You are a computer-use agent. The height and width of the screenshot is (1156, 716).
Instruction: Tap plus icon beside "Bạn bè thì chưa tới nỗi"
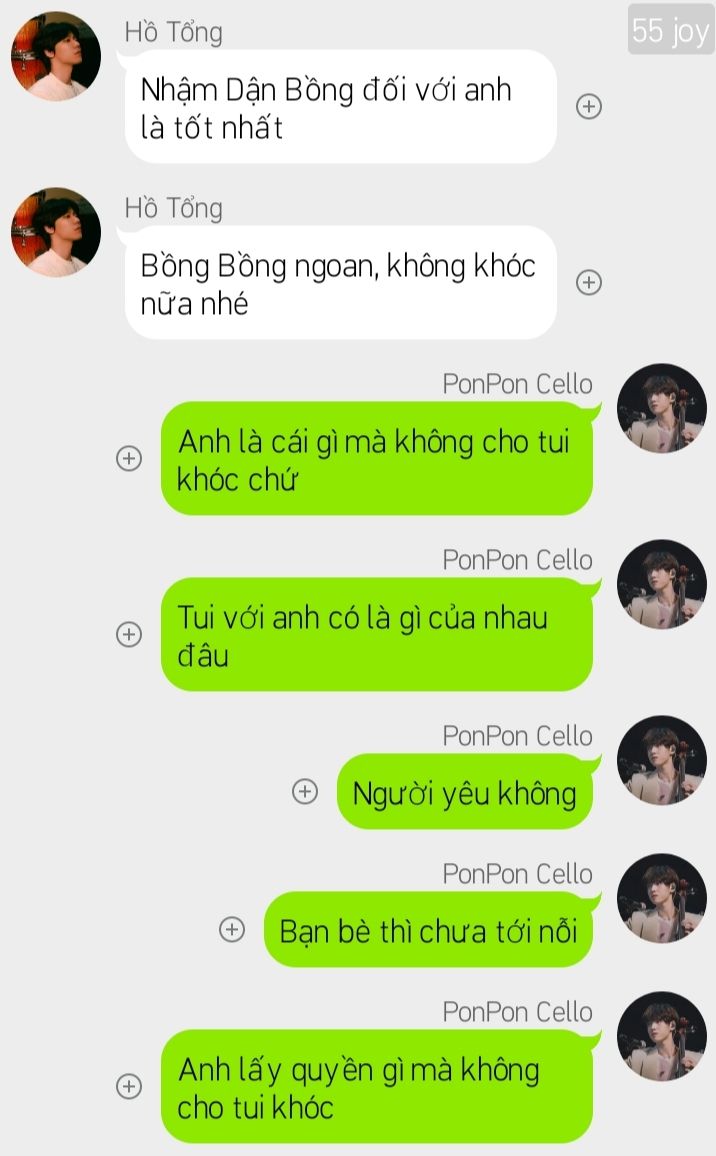[232, 929]
